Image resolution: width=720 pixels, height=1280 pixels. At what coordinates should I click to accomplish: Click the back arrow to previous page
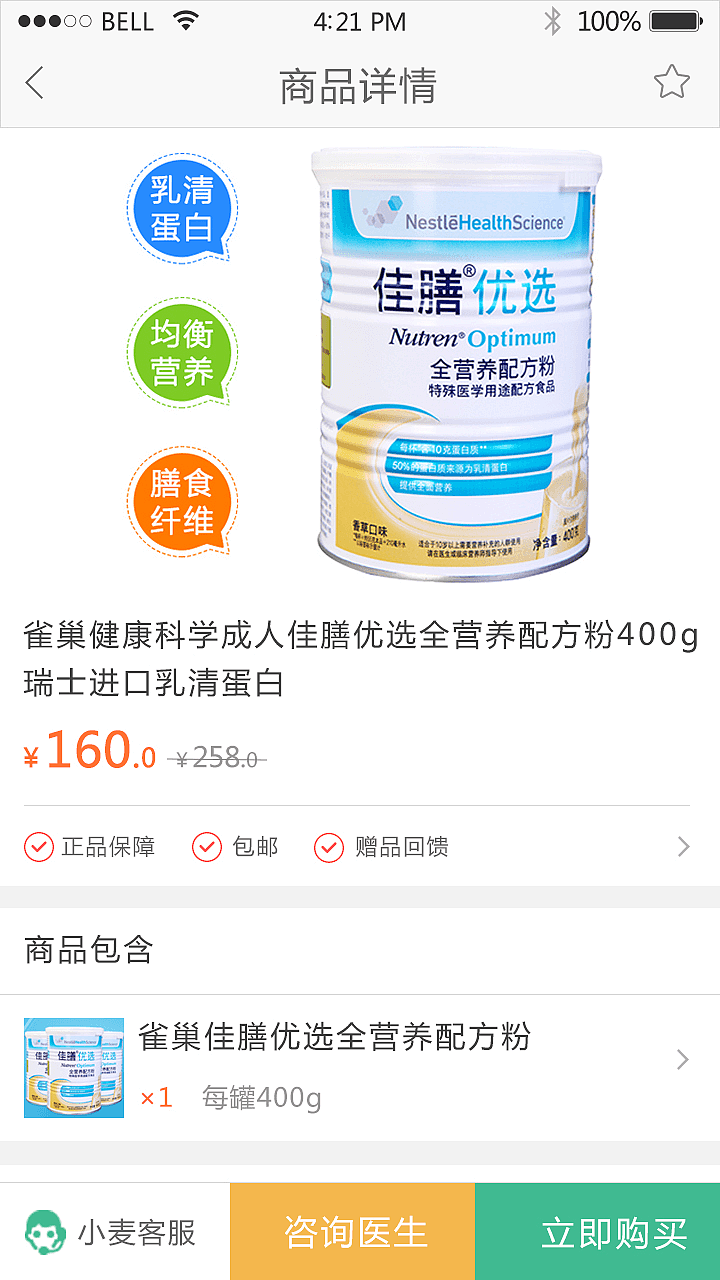(34, 83)
